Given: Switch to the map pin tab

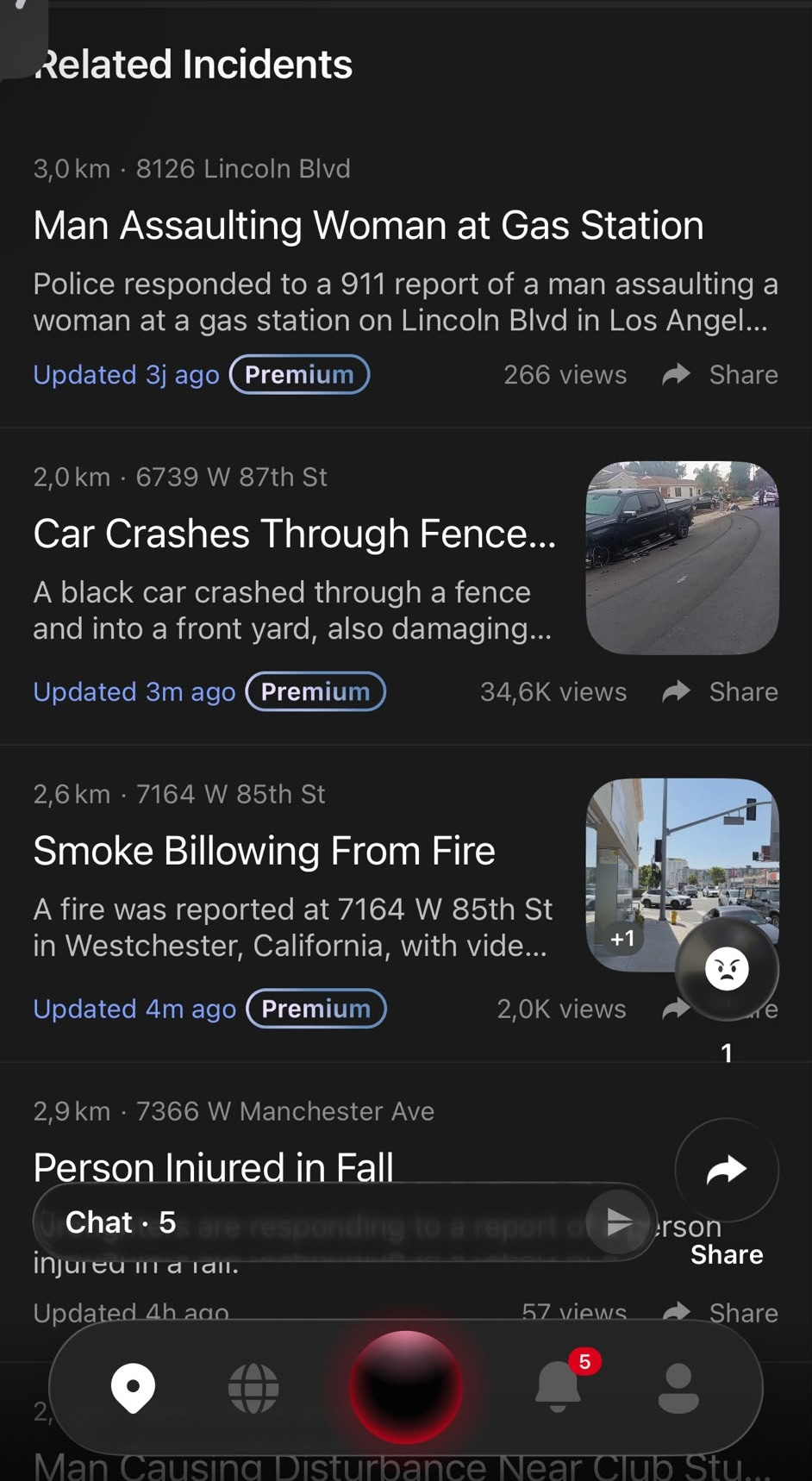Looking at the screenshot, I should pos(133,1388).
